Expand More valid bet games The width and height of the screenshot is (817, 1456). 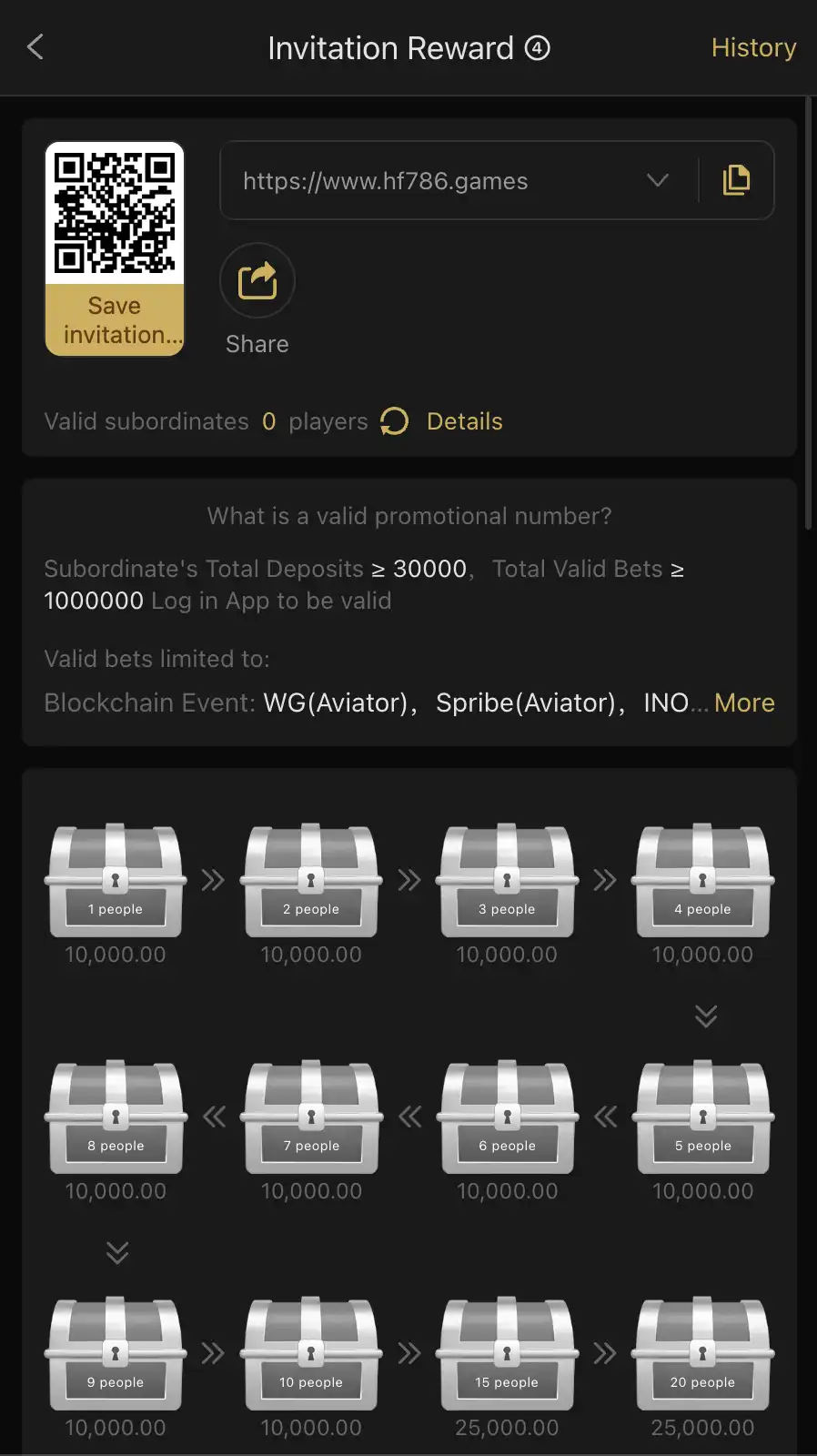[x=744, y=703]
